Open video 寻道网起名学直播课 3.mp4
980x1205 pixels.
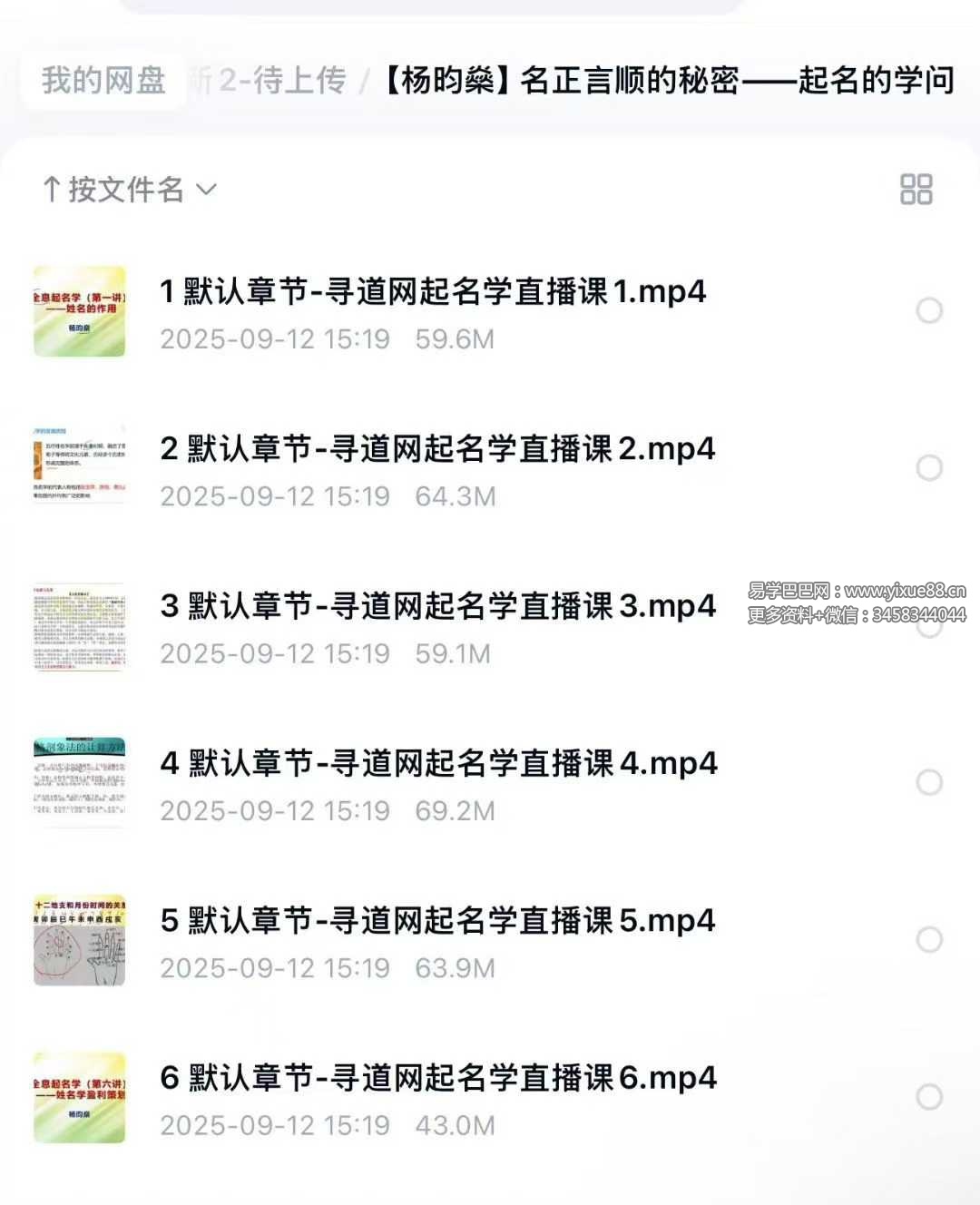point(437,606)
